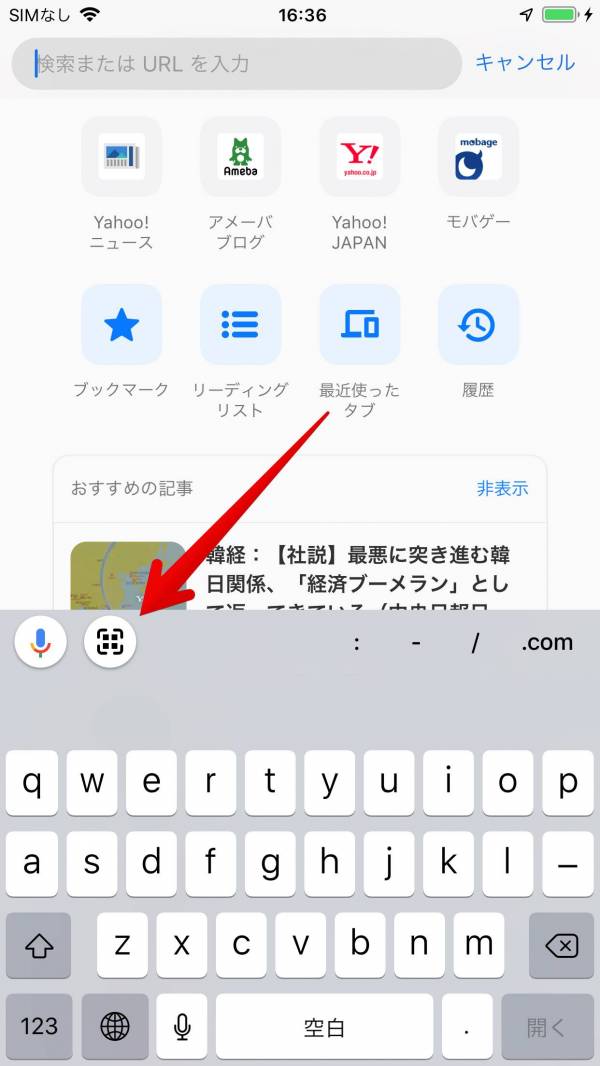Viewport: 600px width, 1066px height.
Task: Open the Yahoo! JAPAN shortcut
Action: pos(359,157)
